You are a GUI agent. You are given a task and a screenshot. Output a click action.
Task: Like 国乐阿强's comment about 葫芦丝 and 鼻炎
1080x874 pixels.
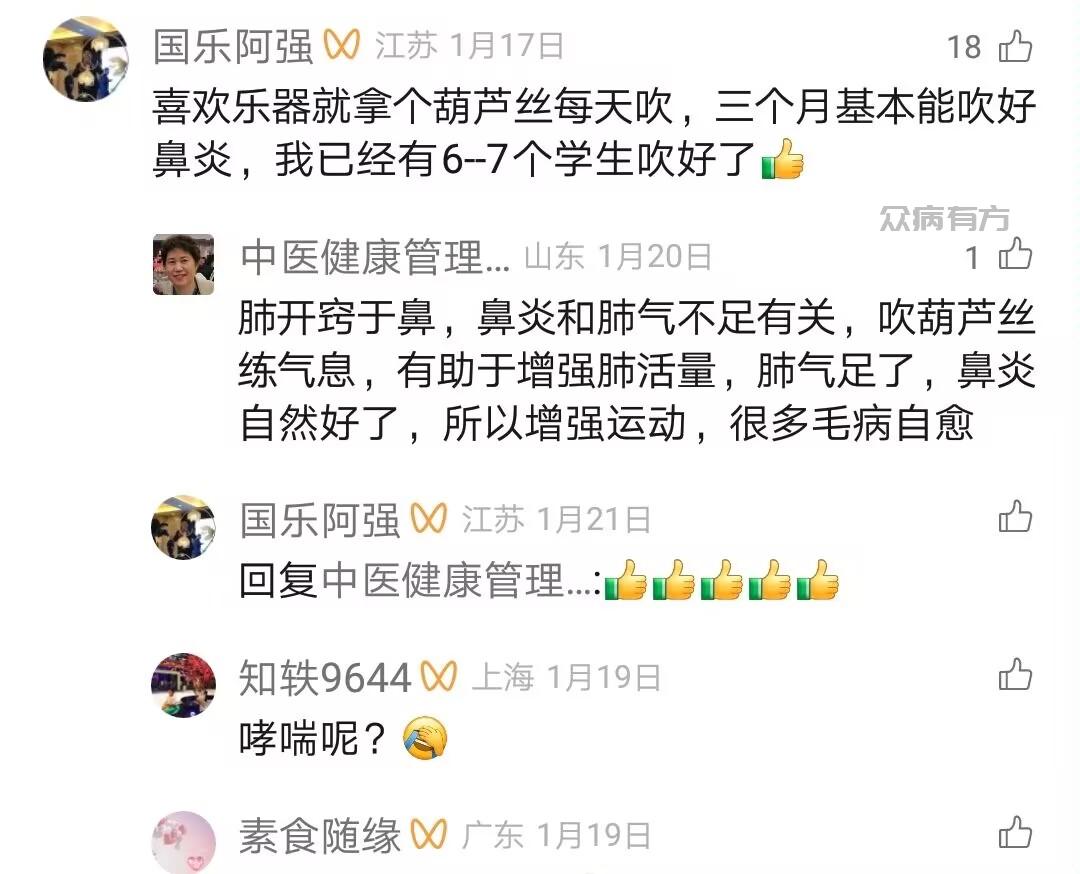1015,46
